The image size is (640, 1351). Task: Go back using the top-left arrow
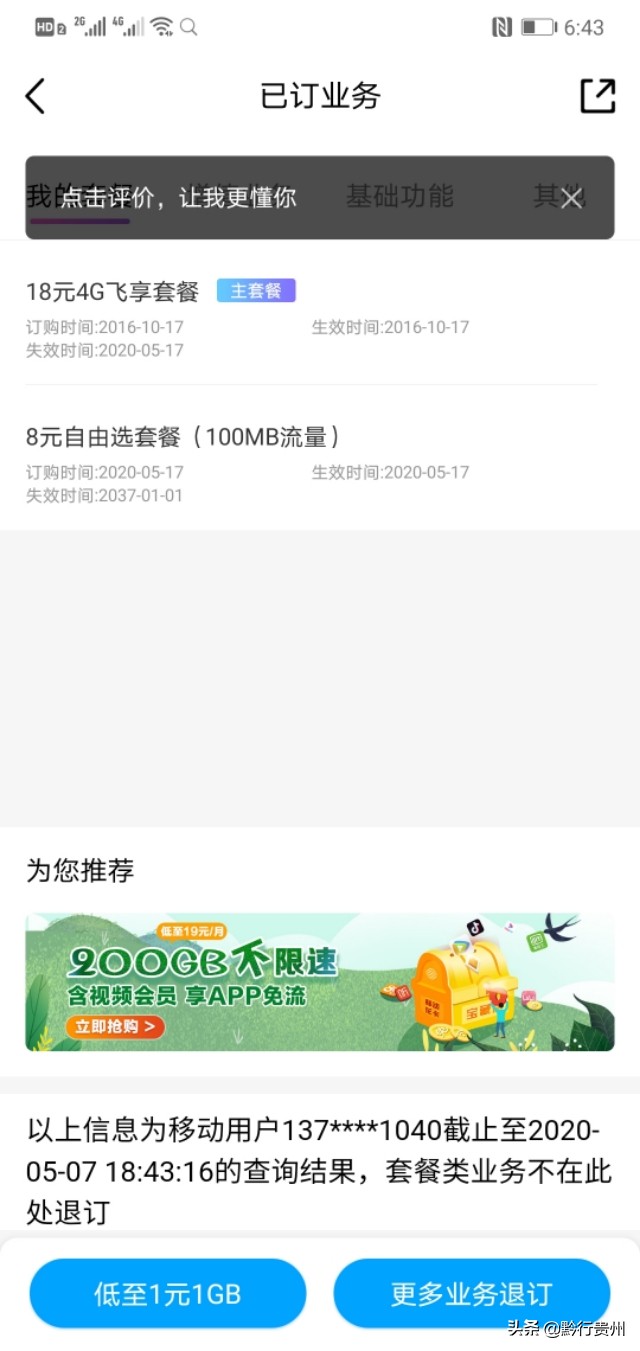(x=36, y=96)
